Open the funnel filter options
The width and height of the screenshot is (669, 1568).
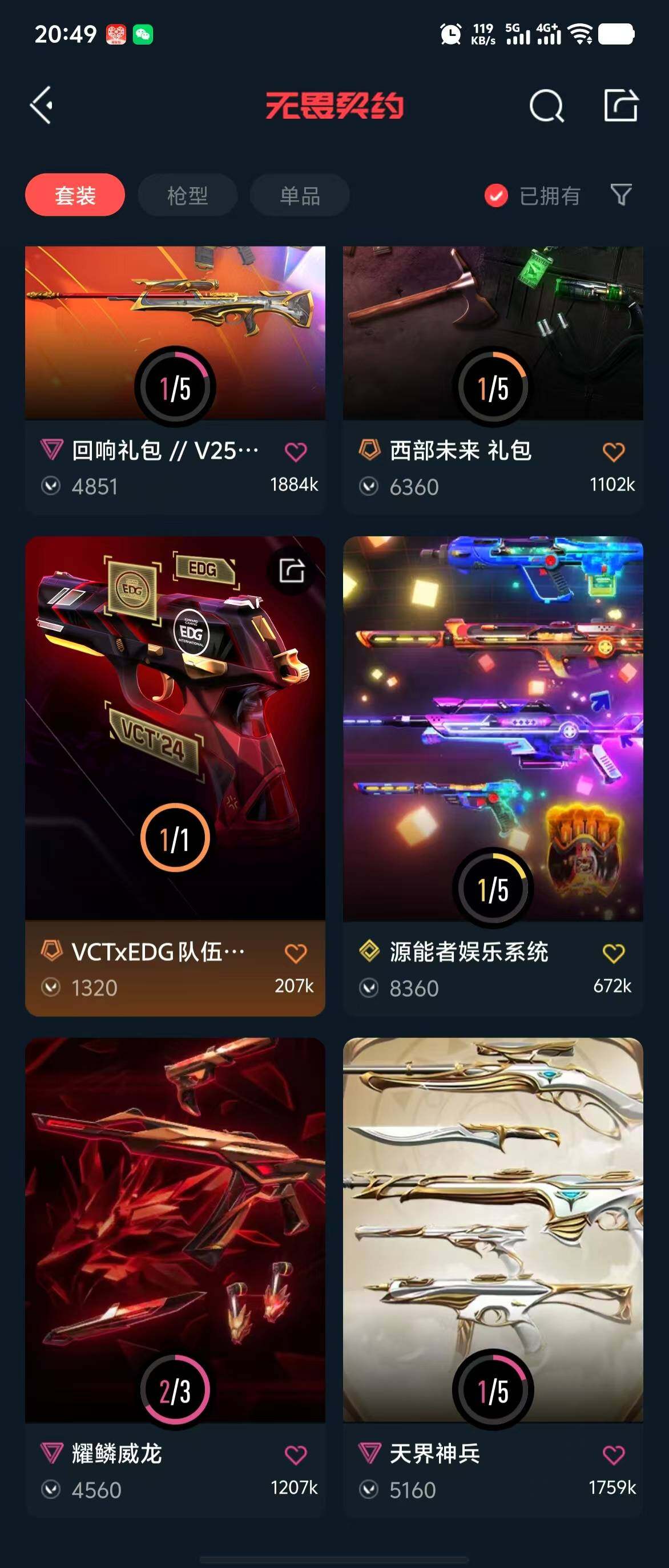[620, 195]
